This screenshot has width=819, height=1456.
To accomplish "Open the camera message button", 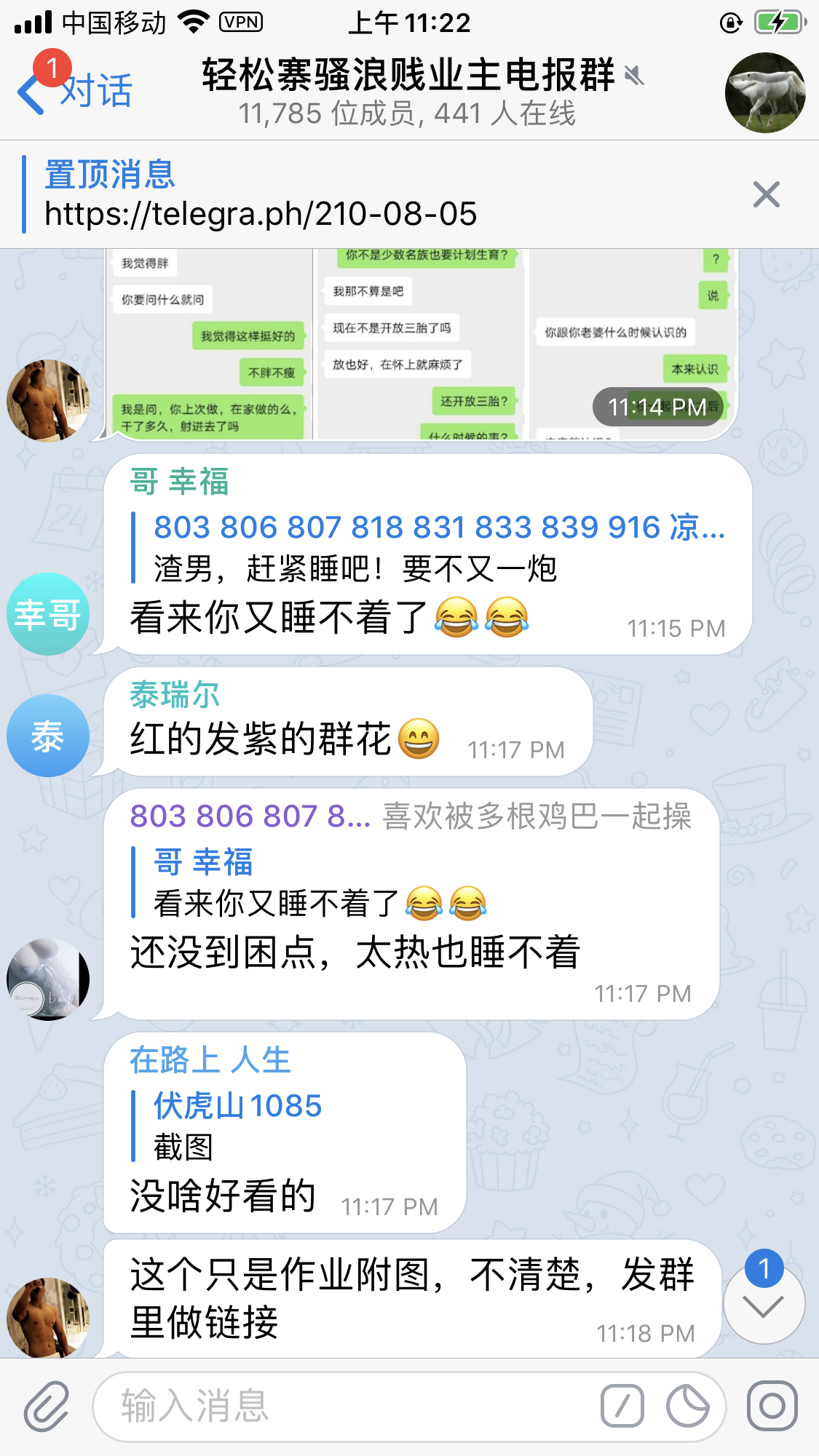I will click(772, 1407).
